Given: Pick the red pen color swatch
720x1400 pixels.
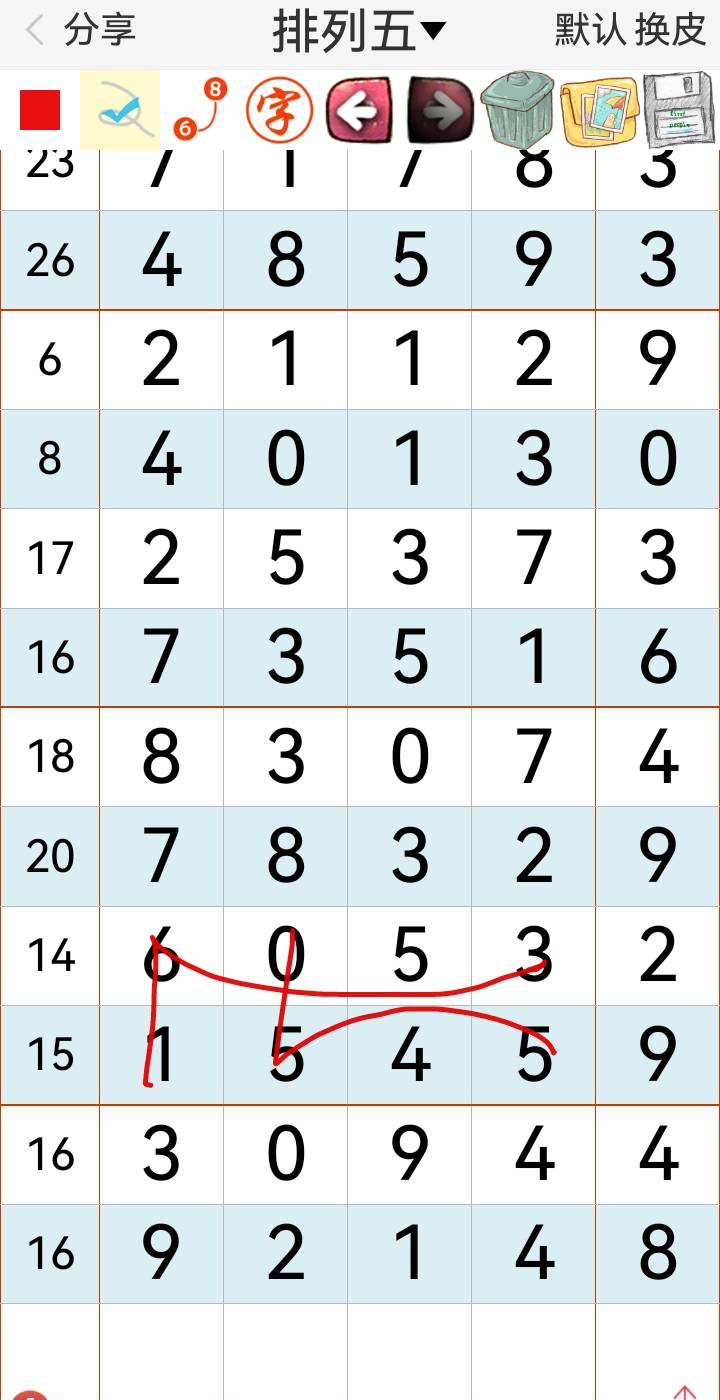Looking at the screenshot, I should pyautogui.click(x=40, y=110).
